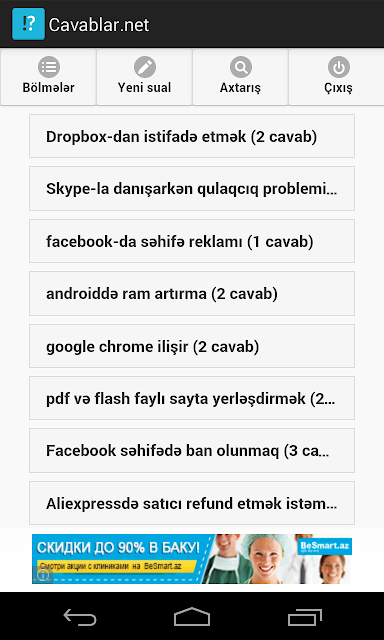The image size is (384, 640).
Task: Open the Aliexpressdə satıcı refund question
Action: coord(192,503)
